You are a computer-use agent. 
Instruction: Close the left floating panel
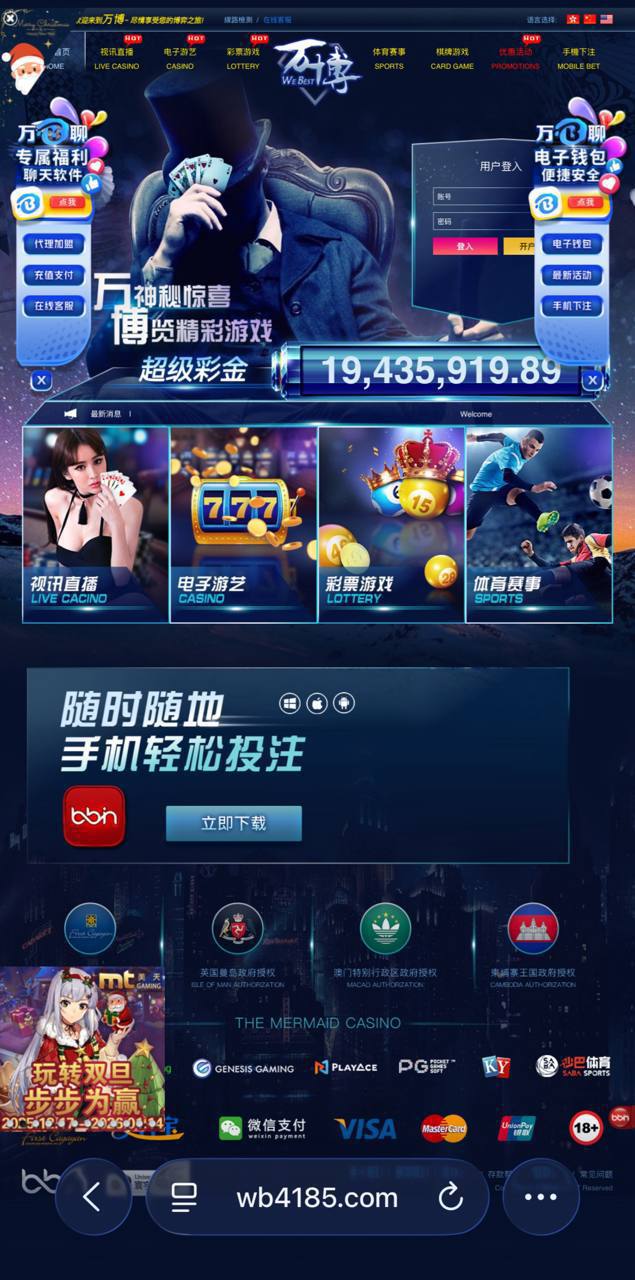pyautogui.click(x=41, y=380)
